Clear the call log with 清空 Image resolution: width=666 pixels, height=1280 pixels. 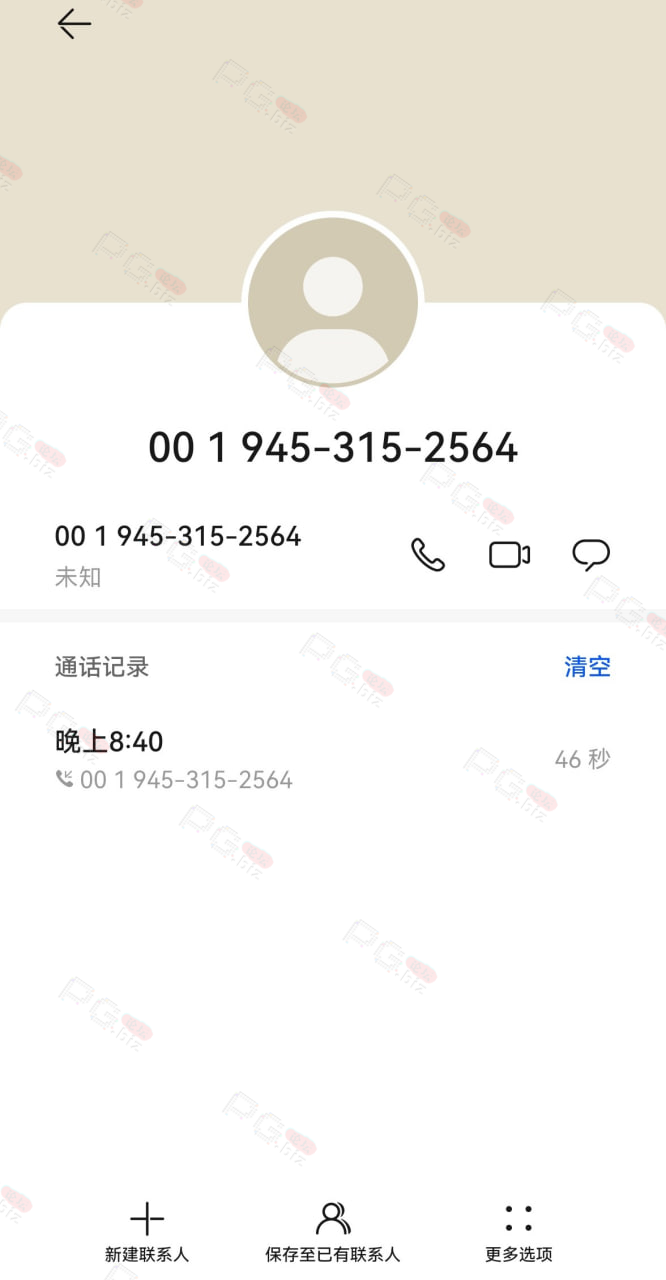coord(587,667)
